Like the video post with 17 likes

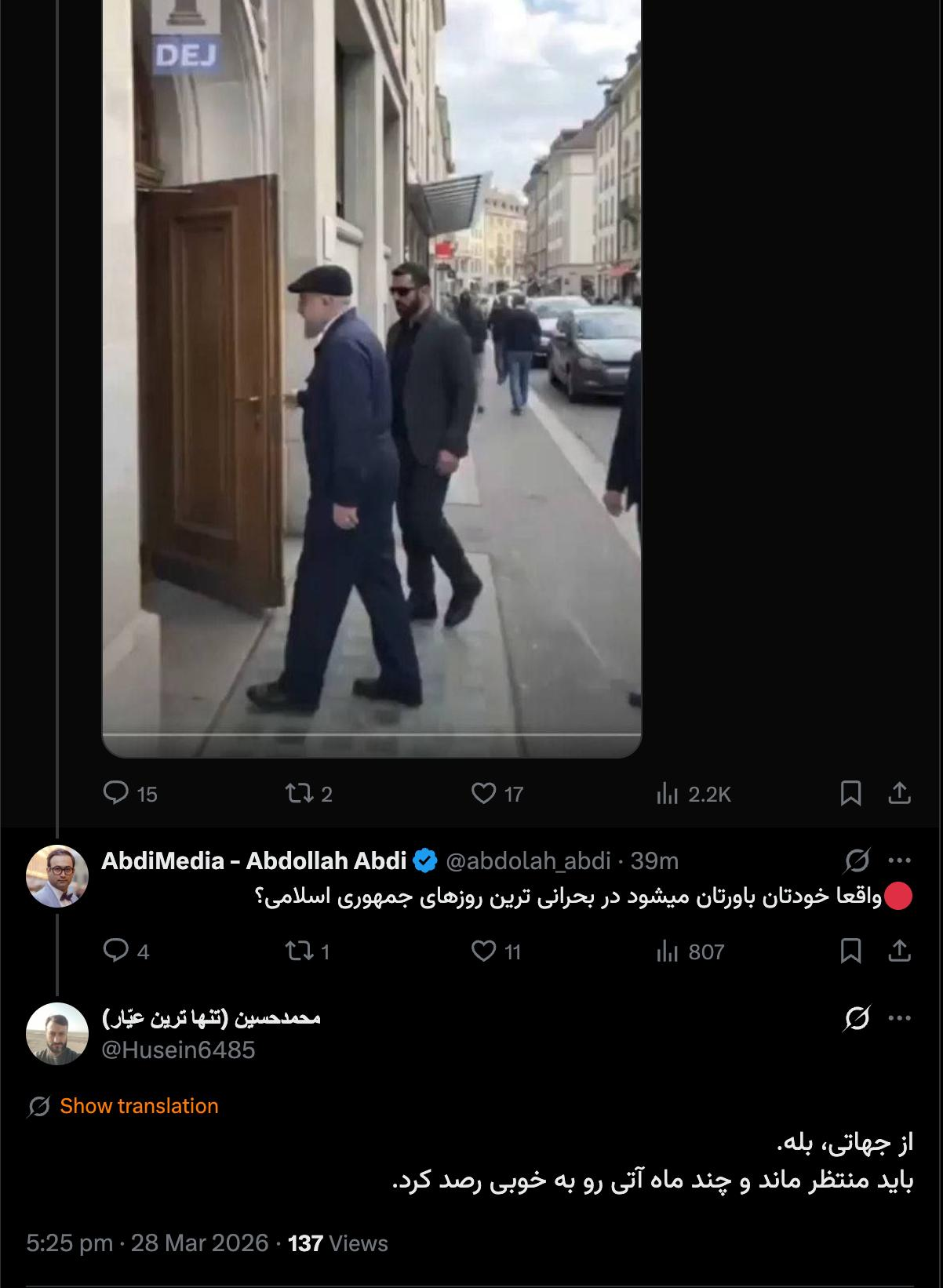(x=483, y=794)
